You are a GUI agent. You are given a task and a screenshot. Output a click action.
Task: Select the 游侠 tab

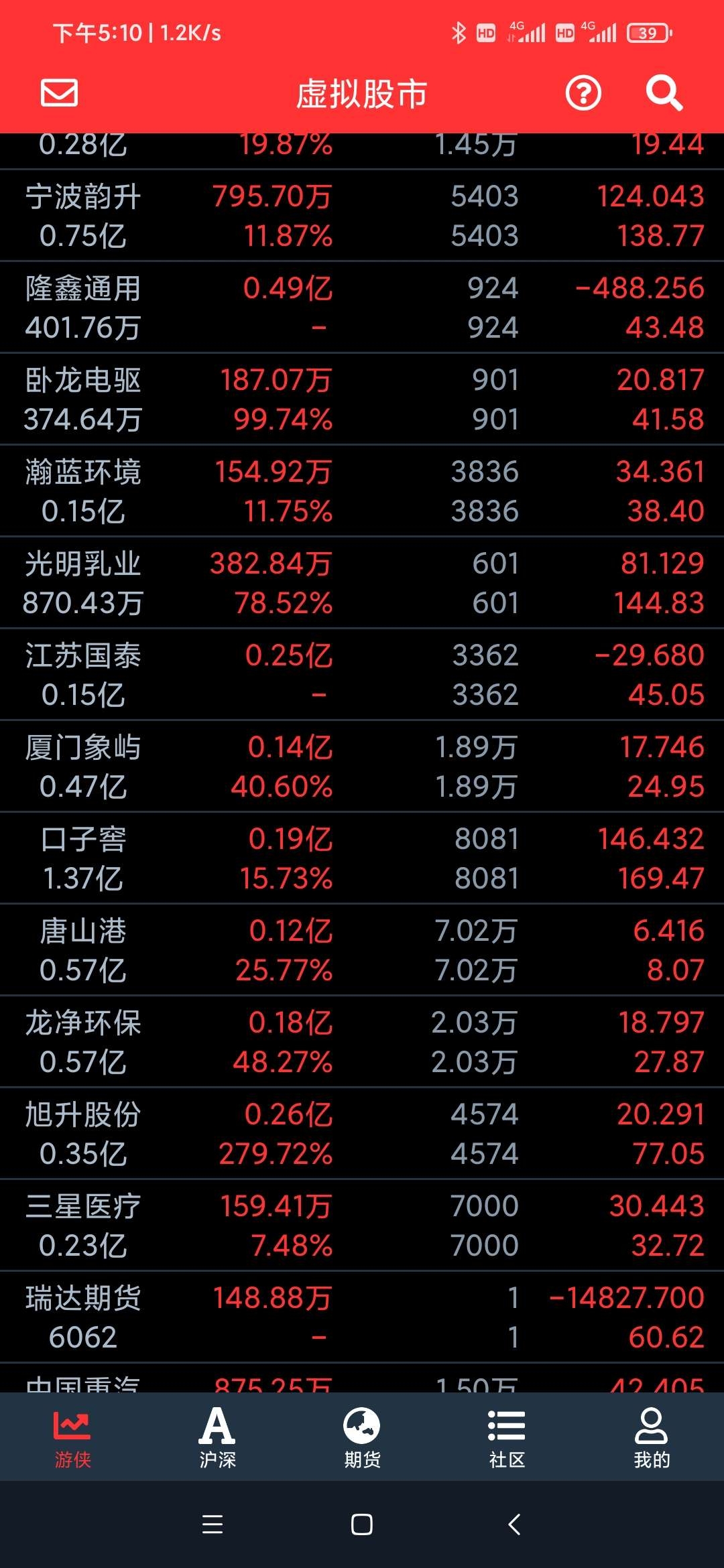pyautogui.click(x=72, y=1437)
